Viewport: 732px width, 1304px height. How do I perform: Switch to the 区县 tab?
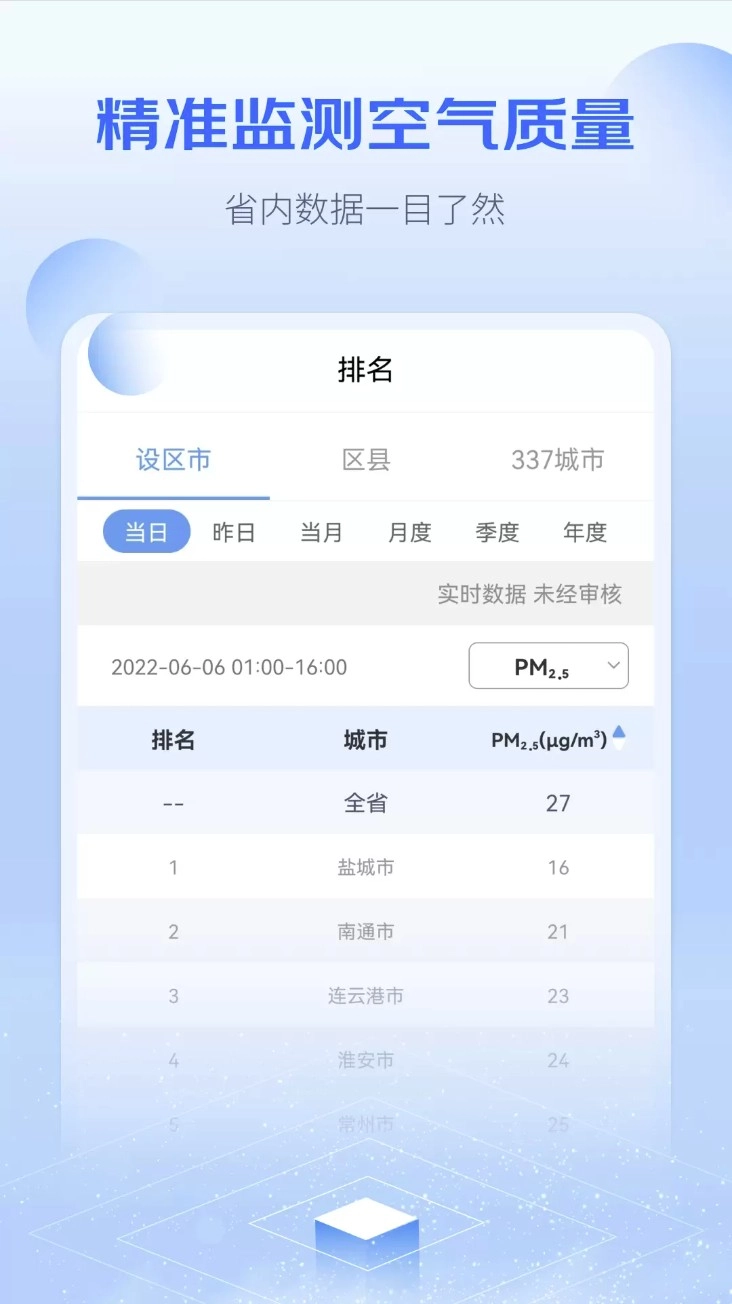click(x=365, y=459)
